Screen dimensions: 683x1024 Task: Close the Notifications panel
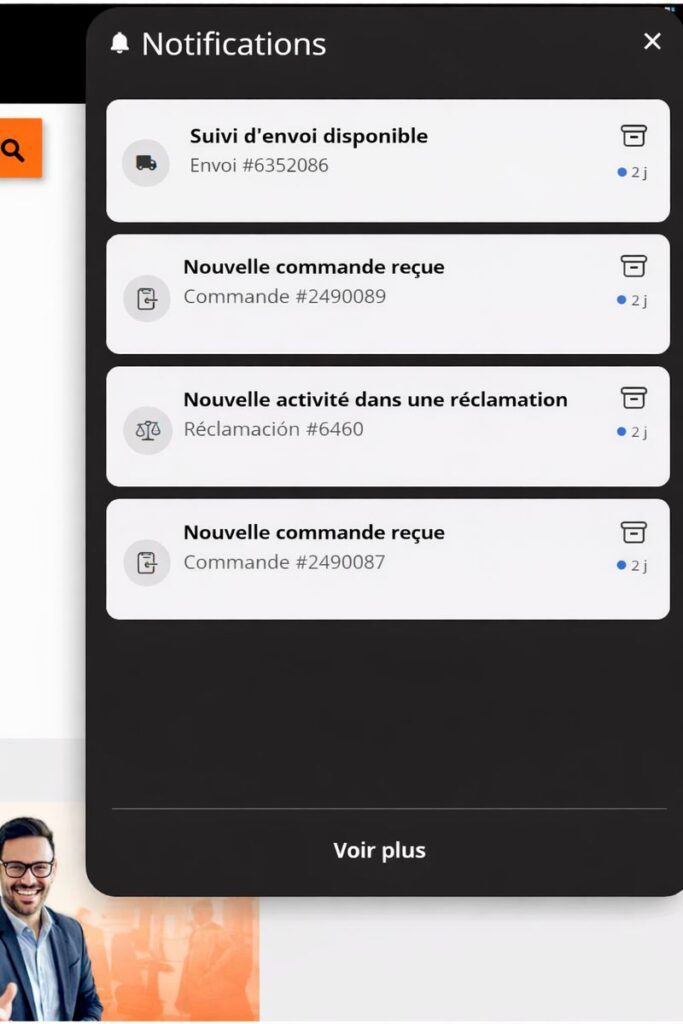click(652, 41)
